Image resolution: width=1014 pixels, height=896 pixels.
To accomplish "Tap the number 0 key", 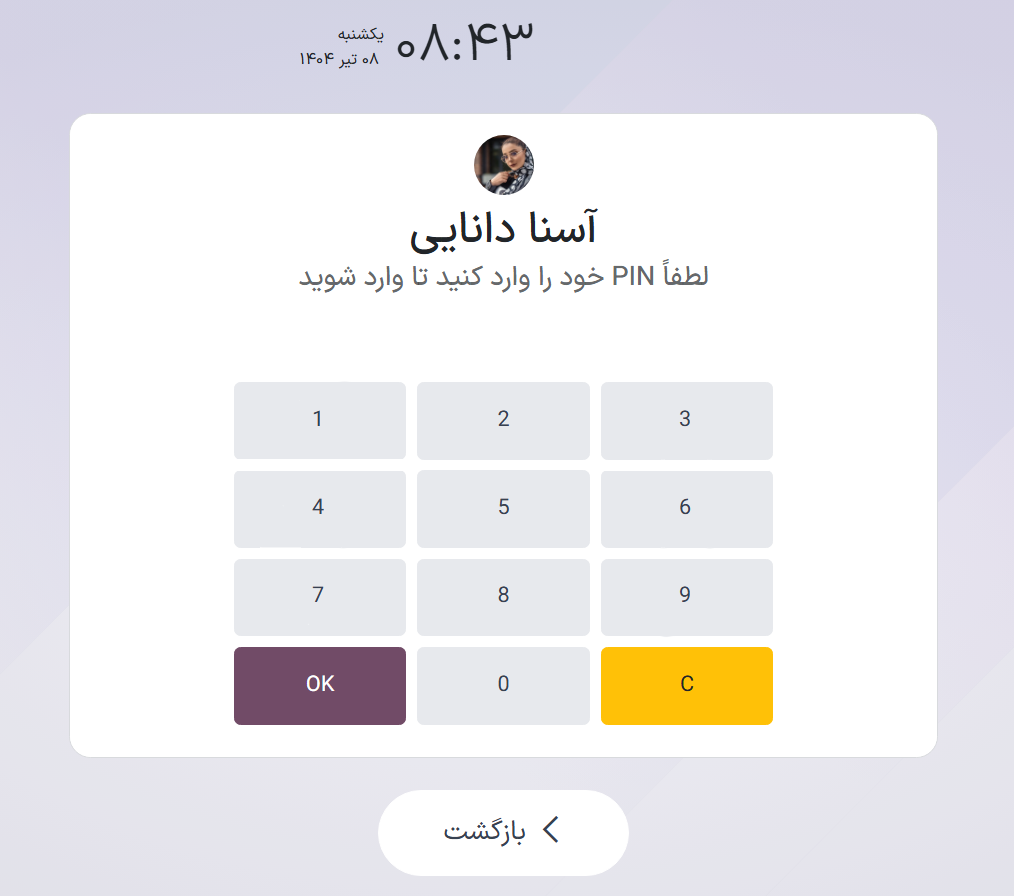I will pos(503,685).
